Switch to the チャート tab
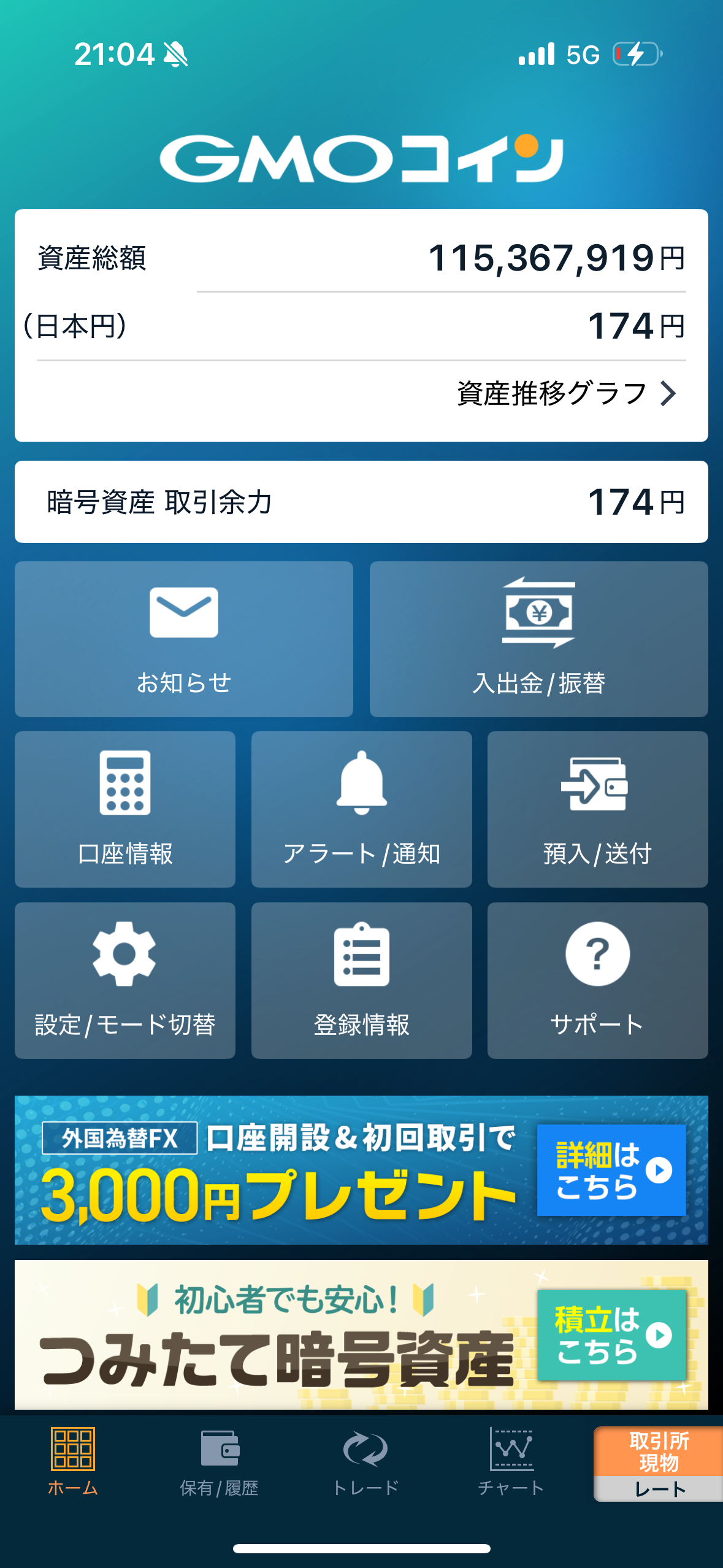This screenshot has width=723, height=1568. coord(511,1462)
